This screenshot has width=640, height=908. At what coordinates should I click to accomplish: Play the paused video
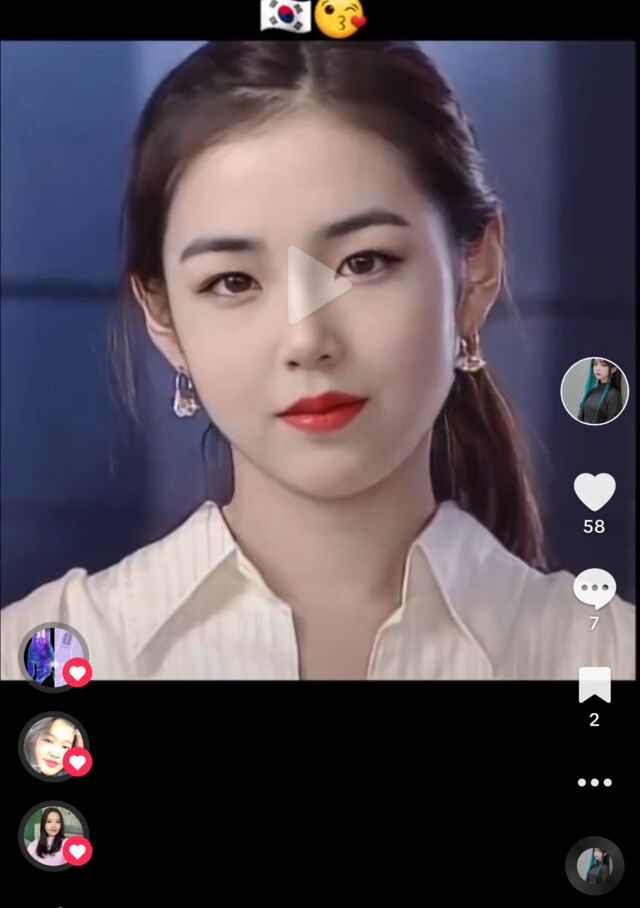click(x=318, y=286)
